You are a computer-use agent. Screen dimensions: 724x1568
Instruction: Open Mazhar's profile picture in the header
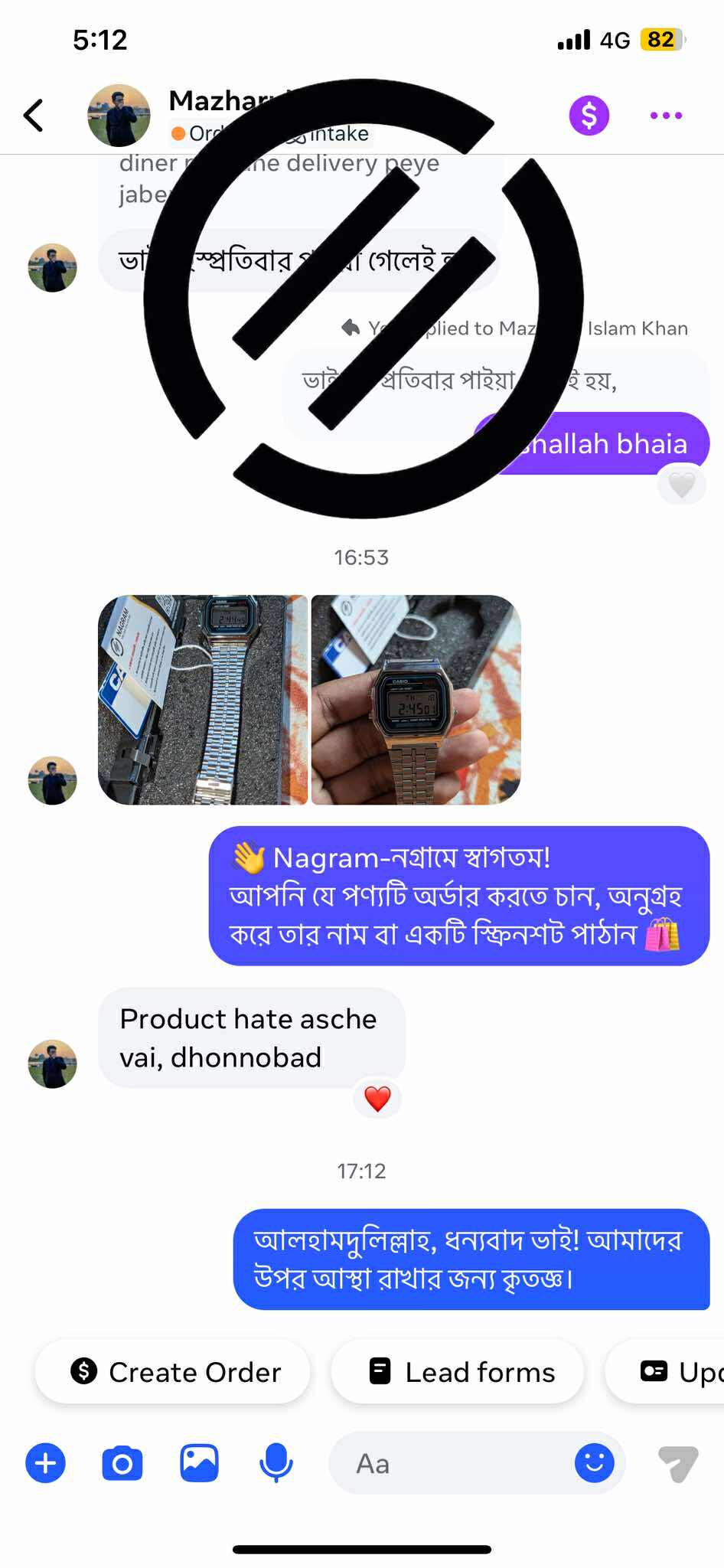pos(119,116)
